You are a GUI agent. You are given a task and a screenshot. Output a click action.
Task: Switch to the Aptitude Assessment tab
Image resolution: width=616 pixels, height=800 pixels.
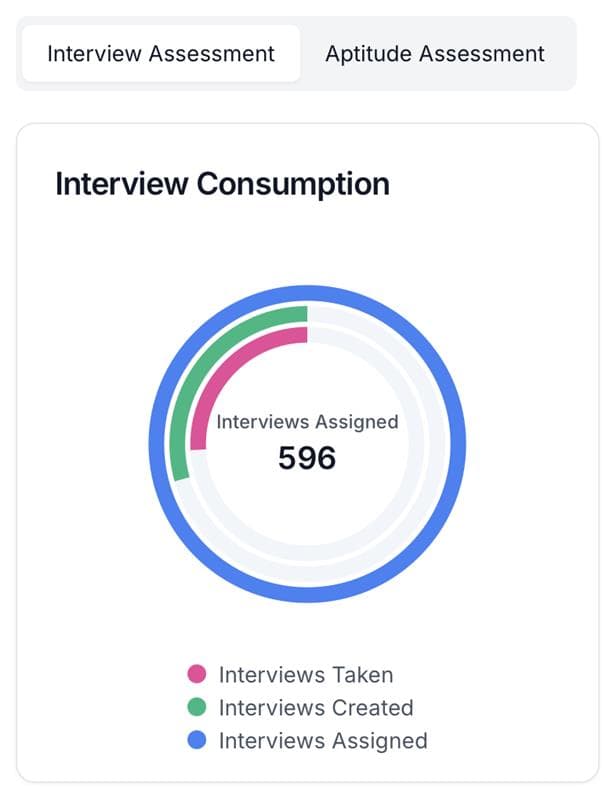(435, 54)
